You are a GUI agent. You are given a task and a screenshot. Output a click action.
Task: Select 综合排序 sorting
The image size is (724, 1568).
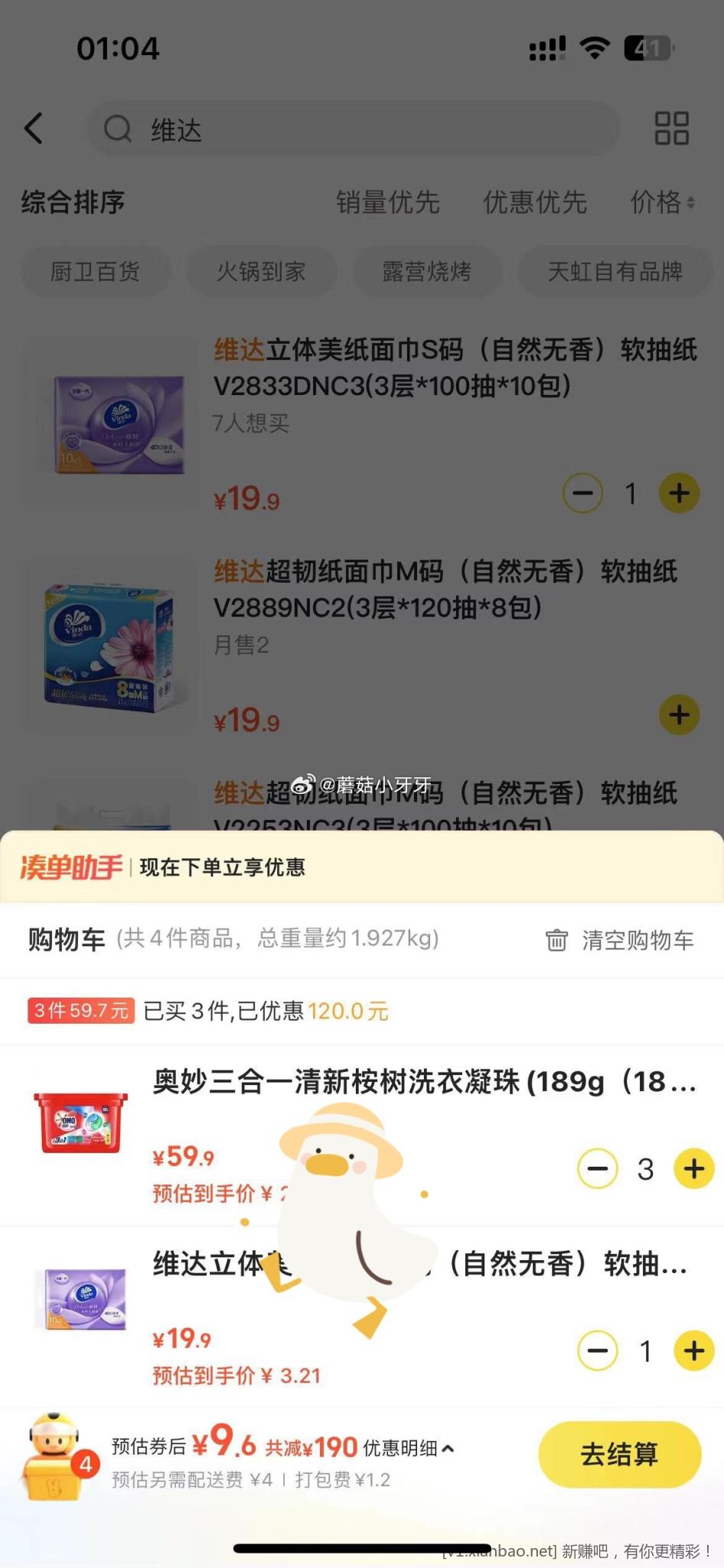coord(73,202)
